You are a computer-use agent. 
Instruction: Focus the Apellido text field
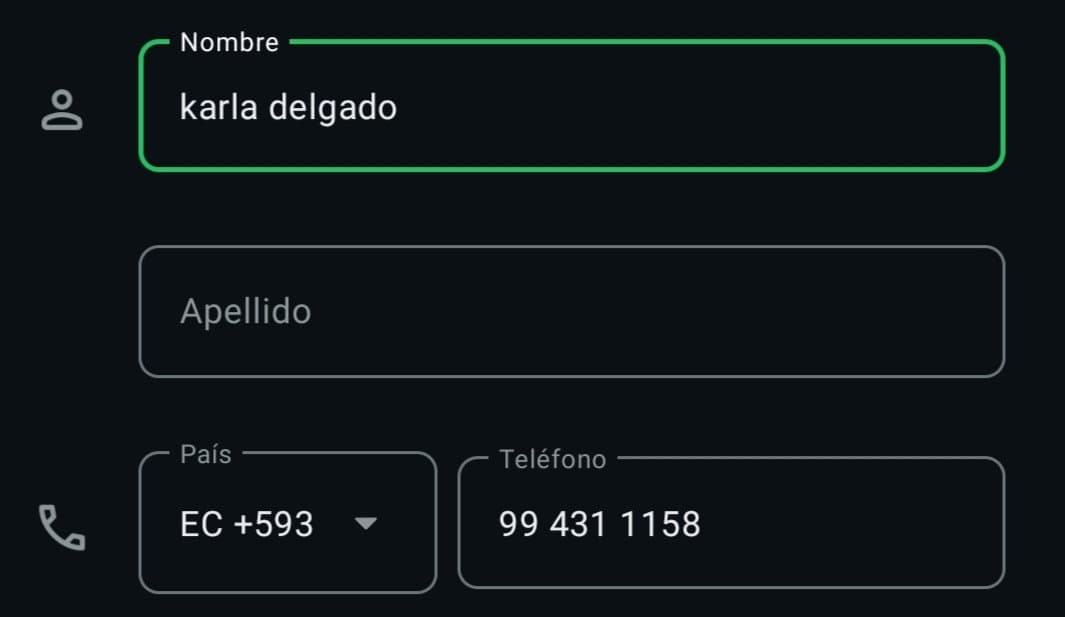click(x=570, y=311)
